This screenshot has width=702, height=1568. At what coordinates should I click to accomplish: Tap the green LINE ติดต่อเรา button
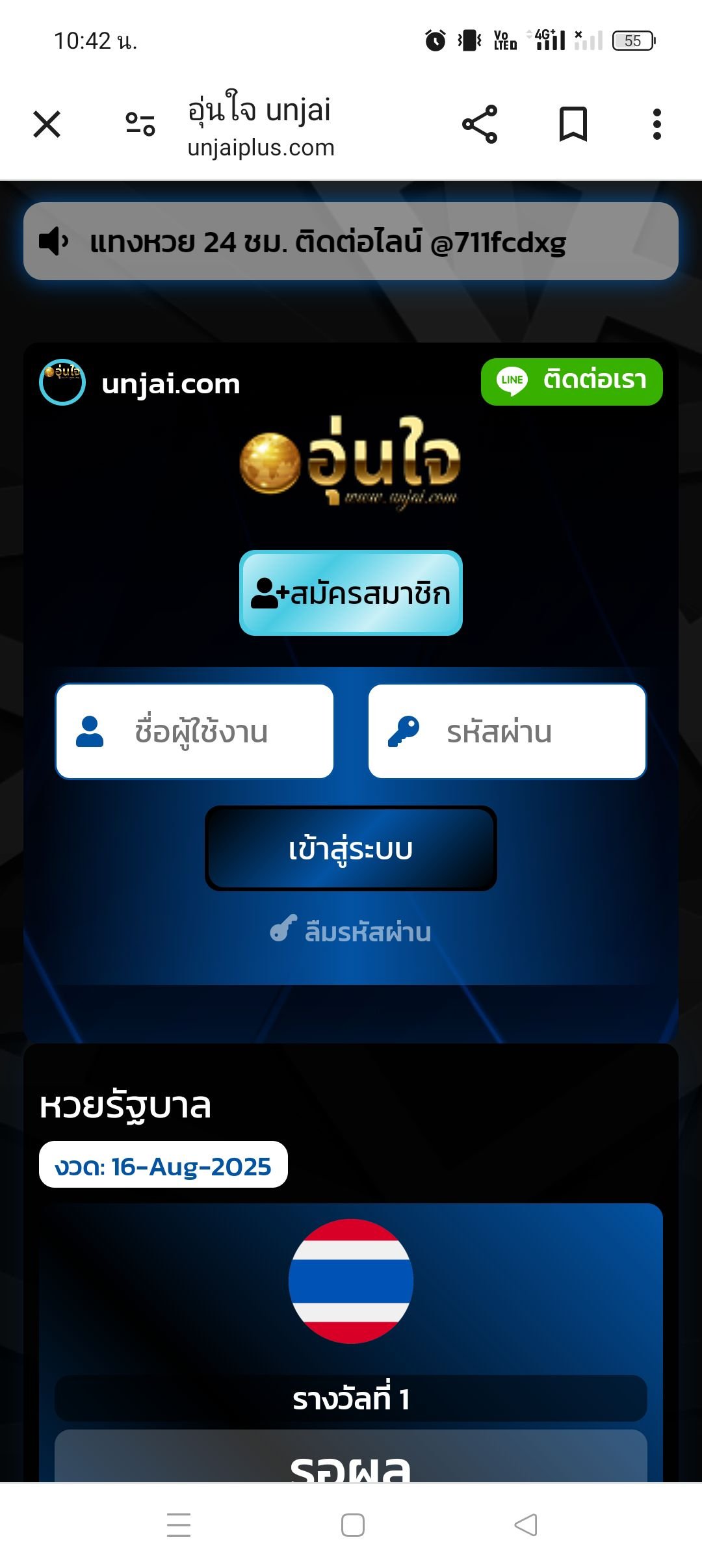tap(571, 382)
